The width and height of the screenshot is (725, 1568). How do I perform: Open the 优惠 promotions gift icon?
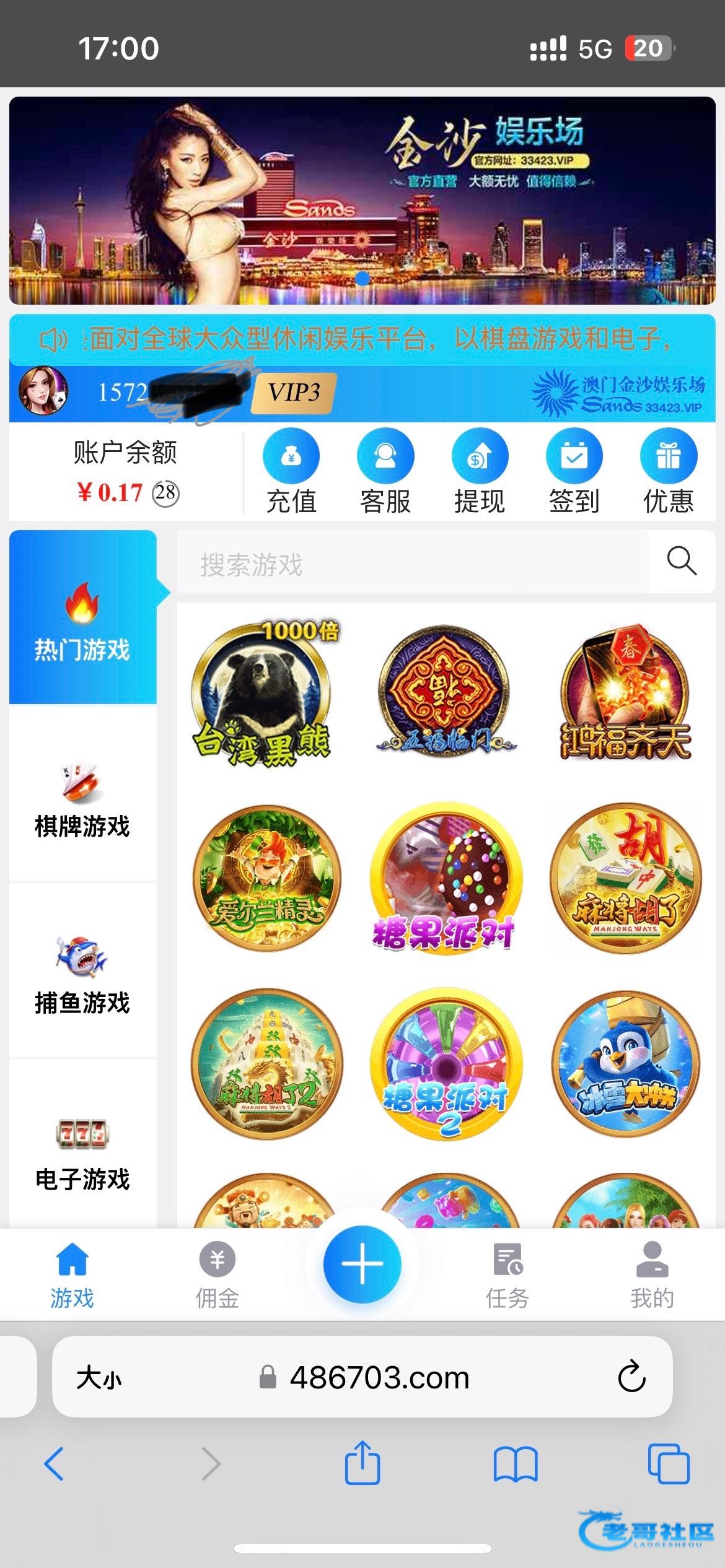pyautogui.click(x=668, y=472)
